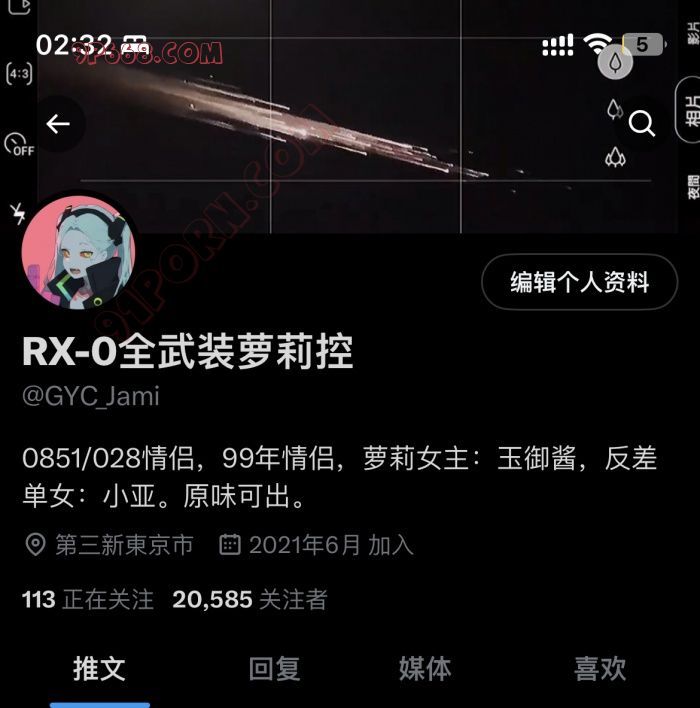Open search on the profile header
This screenshot has width=700, height=708.
[641, 124]
